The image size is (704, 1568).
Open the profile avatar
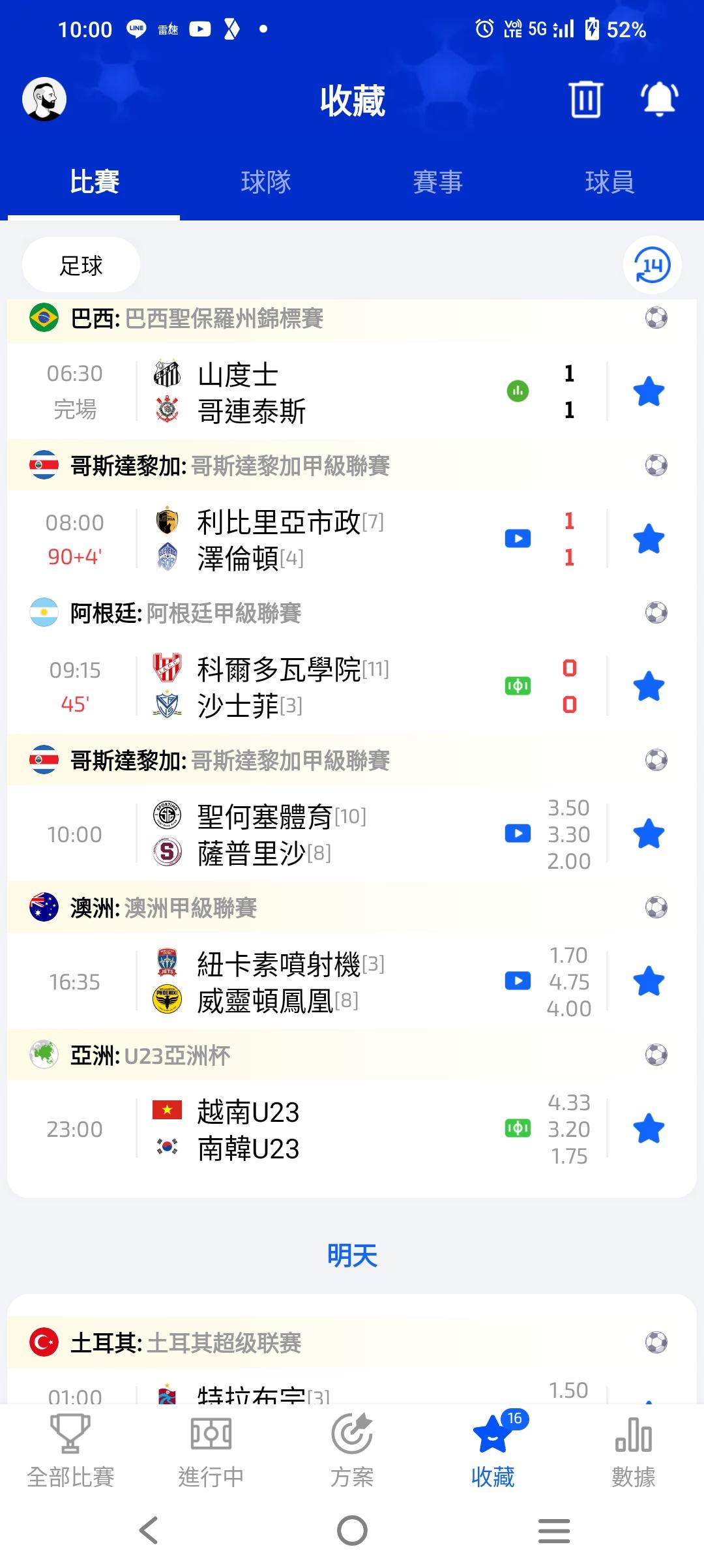point(44,99)
